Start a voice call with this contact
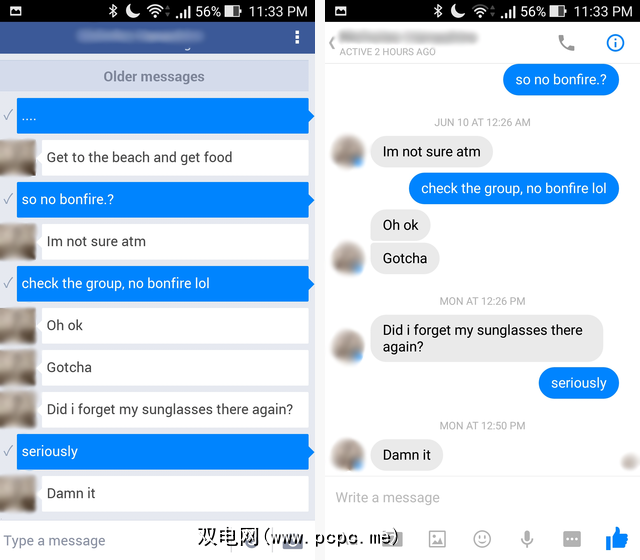Screen dimensions: 640x560 pyautogui.click(x=566, y=42)
